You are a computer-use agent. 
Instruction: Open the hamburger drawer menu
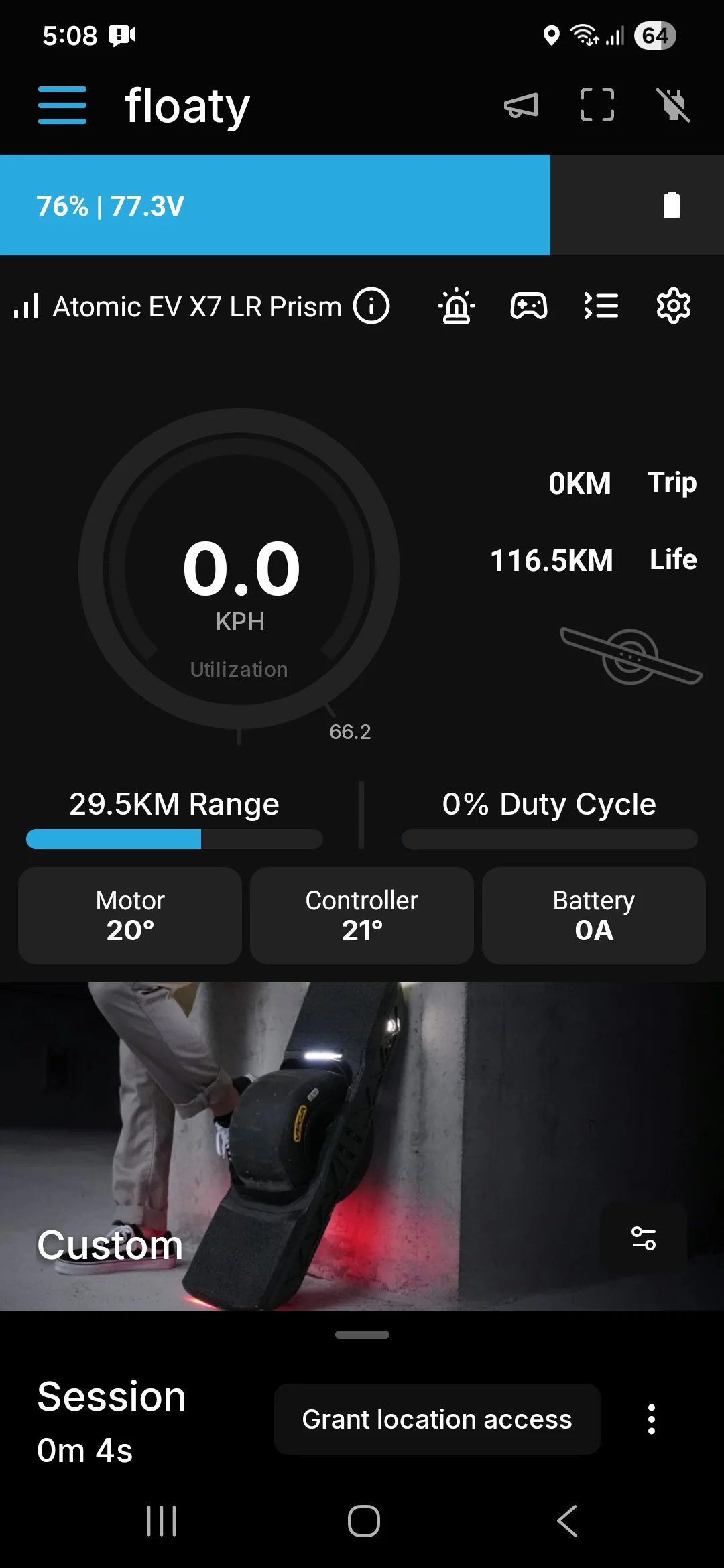[x=62, y=105]
